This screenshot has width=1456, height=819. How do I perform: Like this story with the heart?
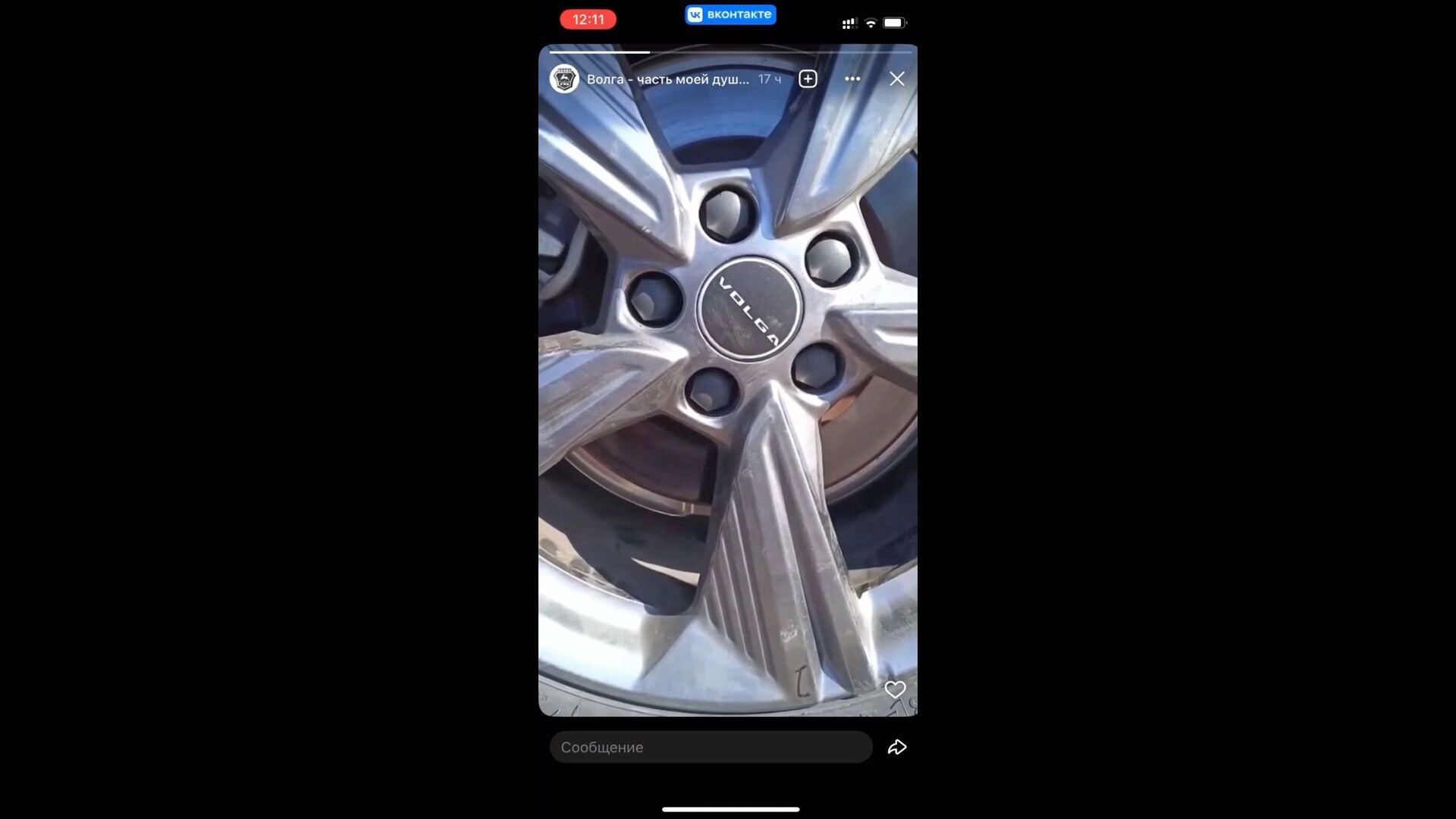click(x=895, y=689)
